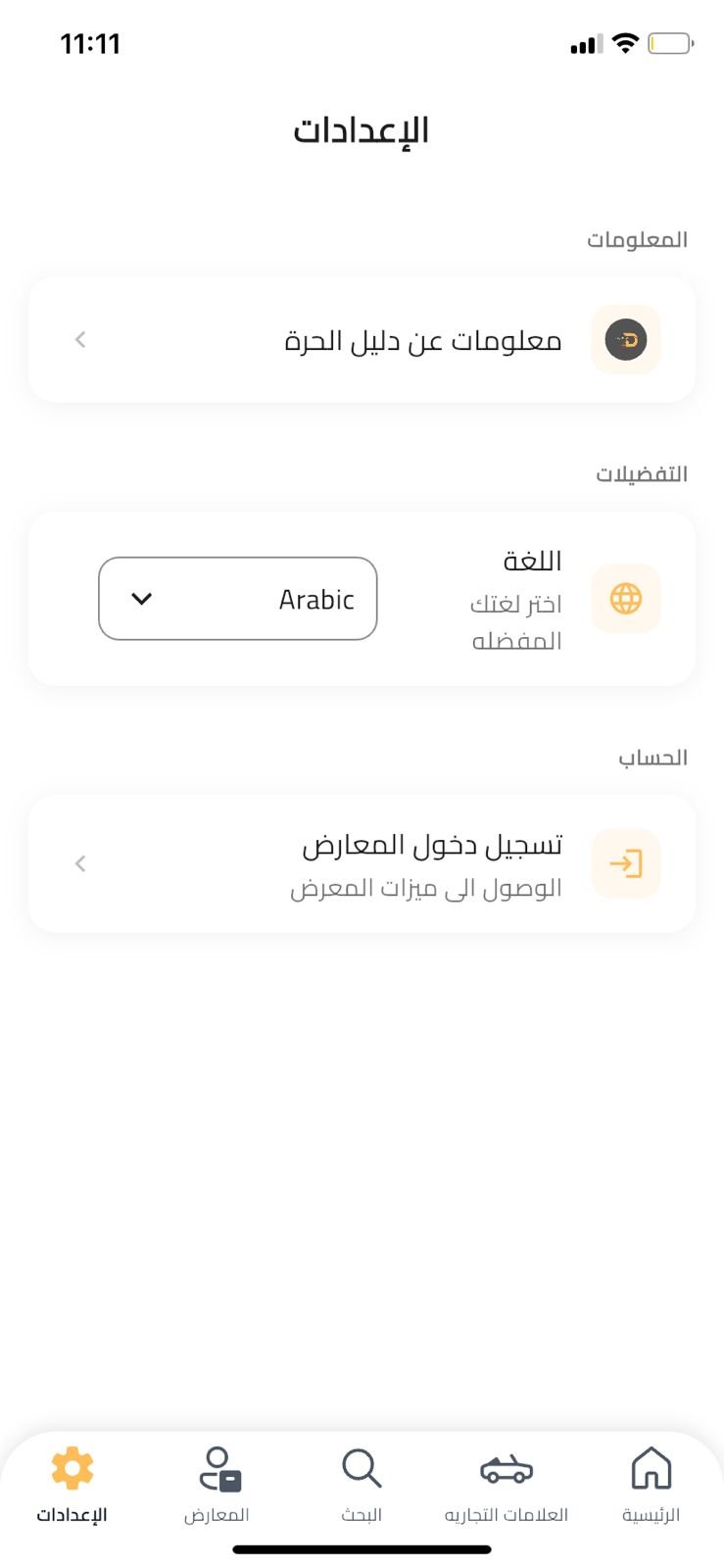This screenshot has height=1568, width=724.
Task: Click the دليل الحرة app logo icon
Action: pos(625,339)
